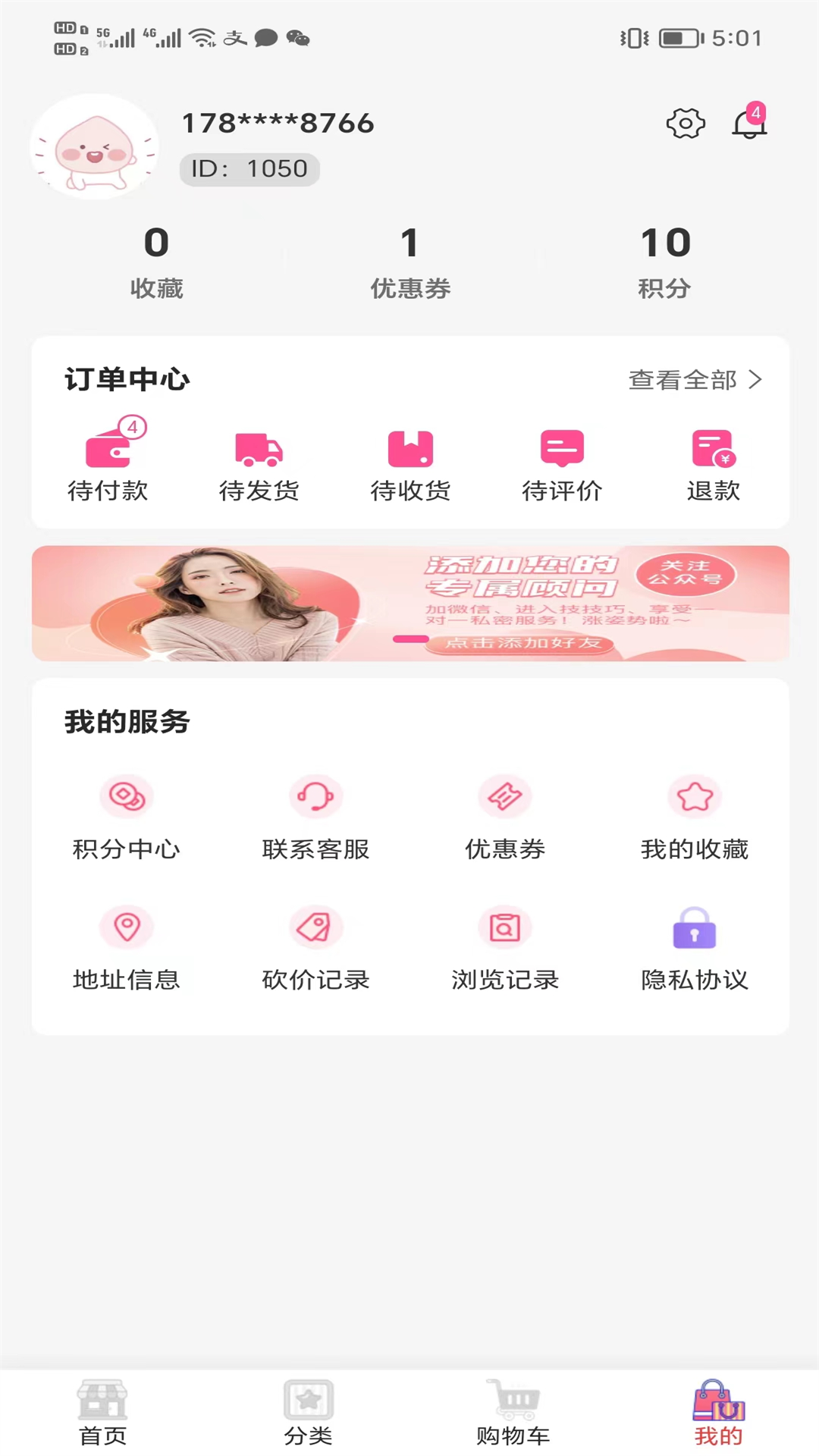This screenshot has height=1456, width=819.
Task: Open 待付款 pending payment orders
Action: pos(109,463)
